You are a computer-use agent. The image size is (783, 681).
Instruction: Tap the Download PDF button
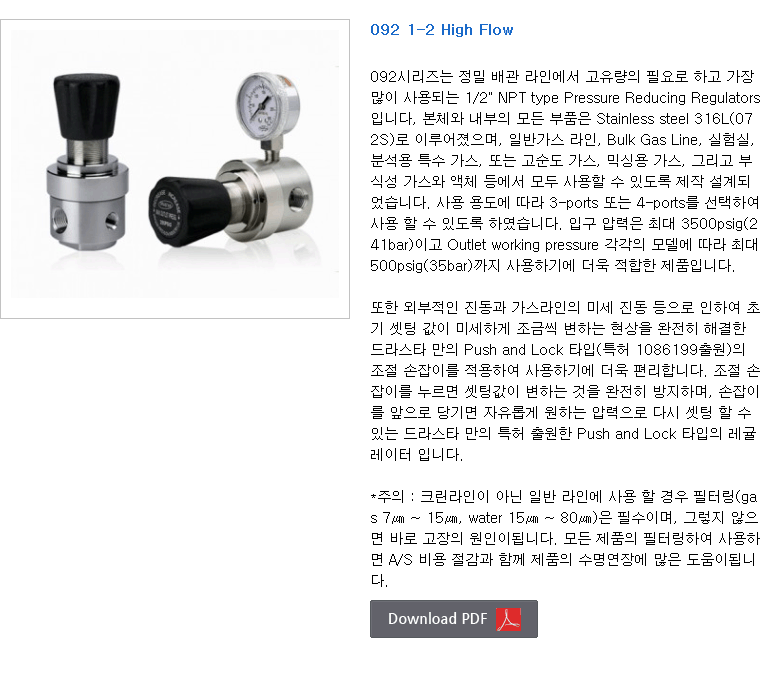(x=453, y=619)
